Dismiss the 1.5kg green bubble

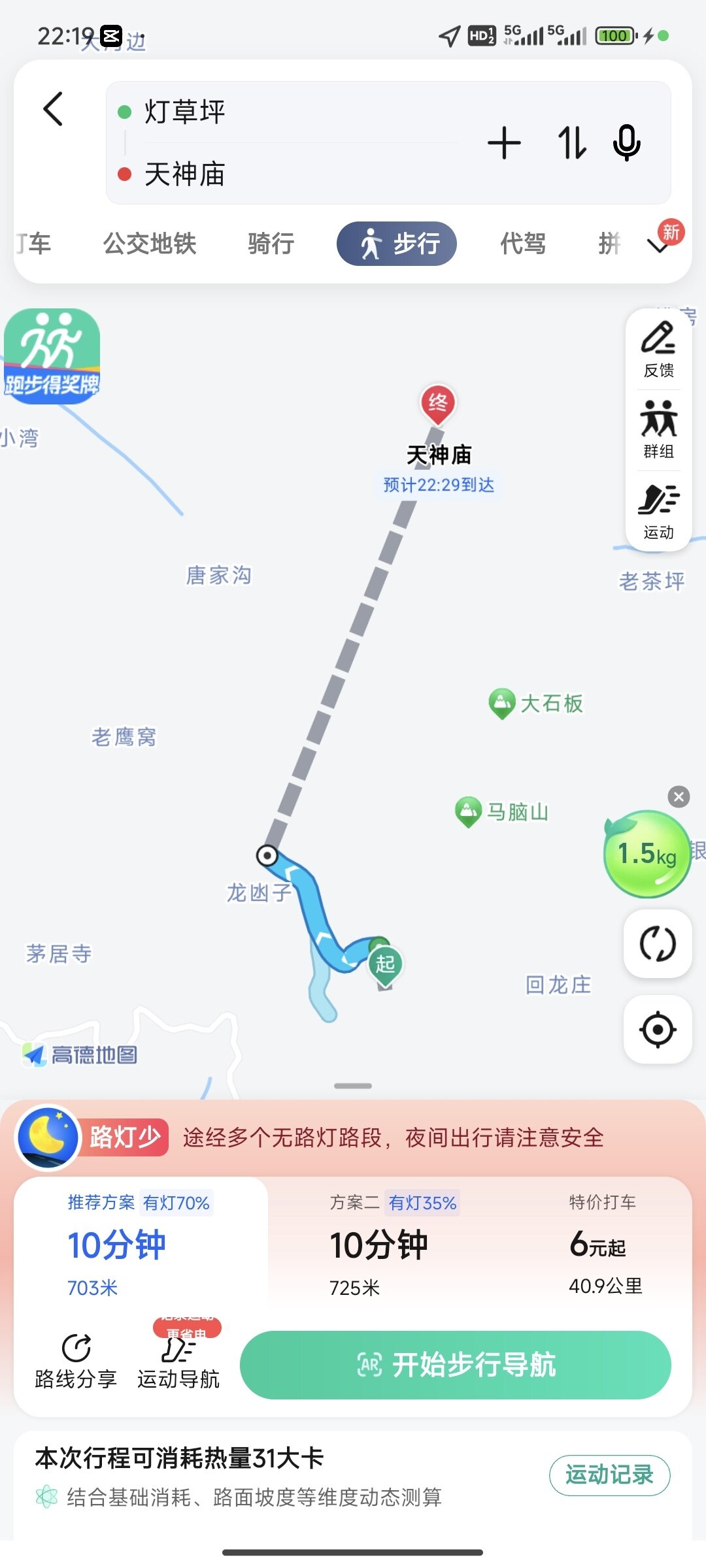[679, 796]
